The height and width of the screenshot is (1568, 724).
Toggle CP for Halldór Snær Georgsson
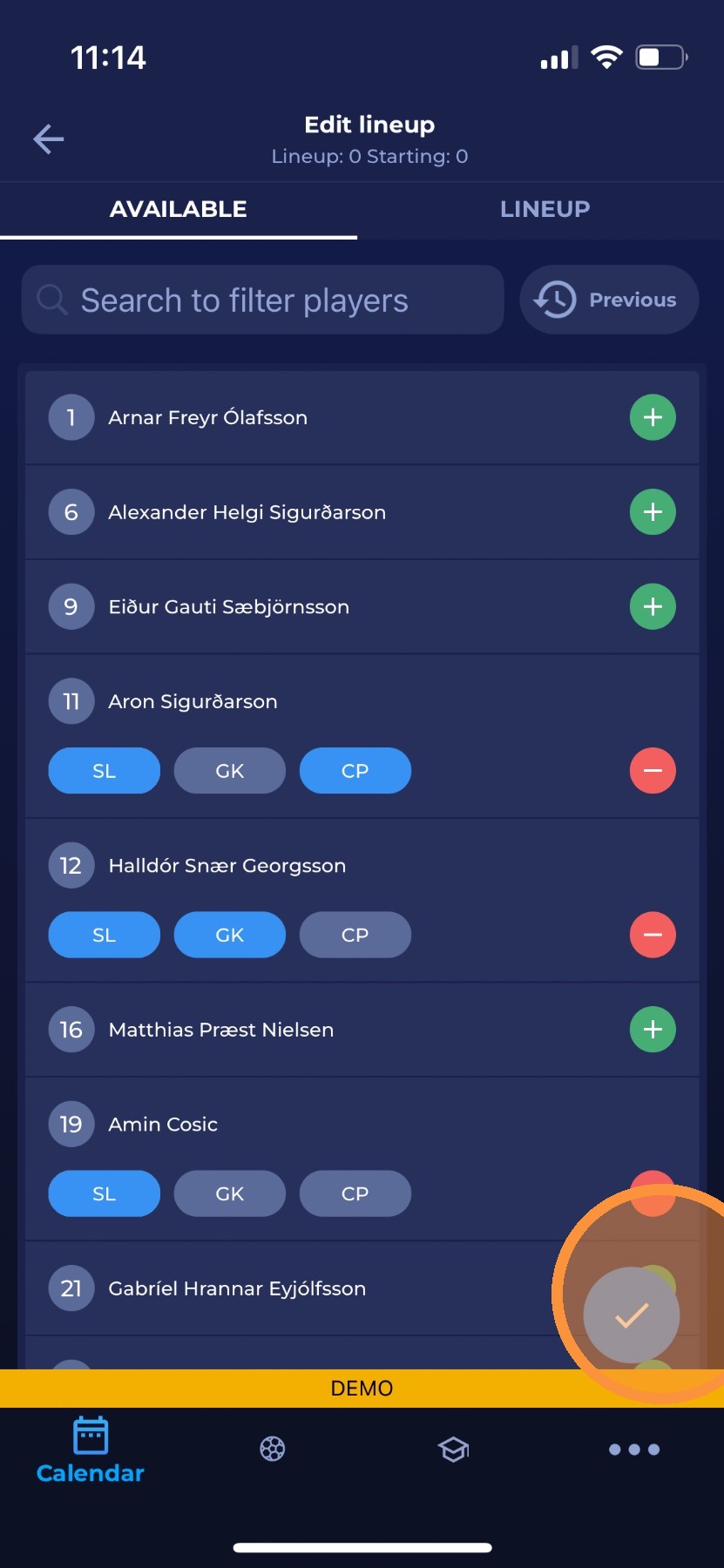[x=355, y=935]
